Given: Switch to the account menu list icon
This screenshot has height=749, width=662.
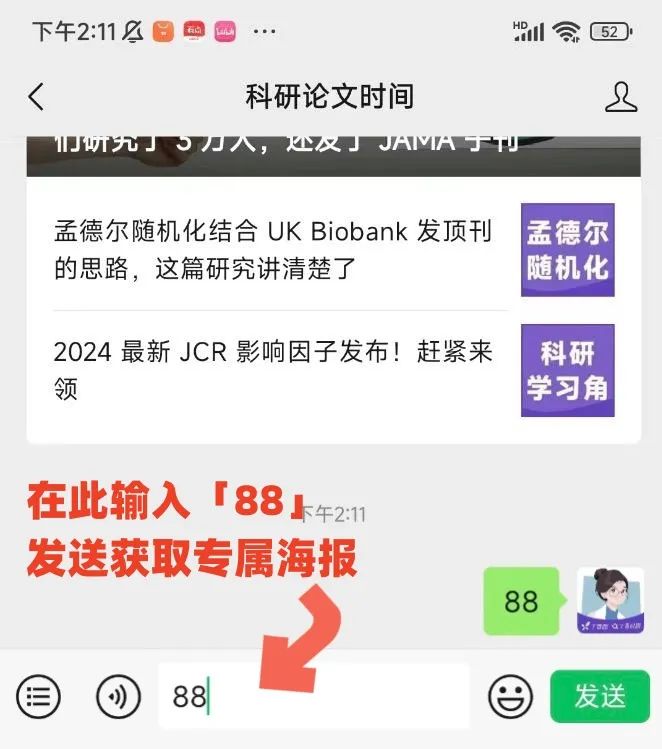Looking at the screenshot, I should (x=38, y=696).
